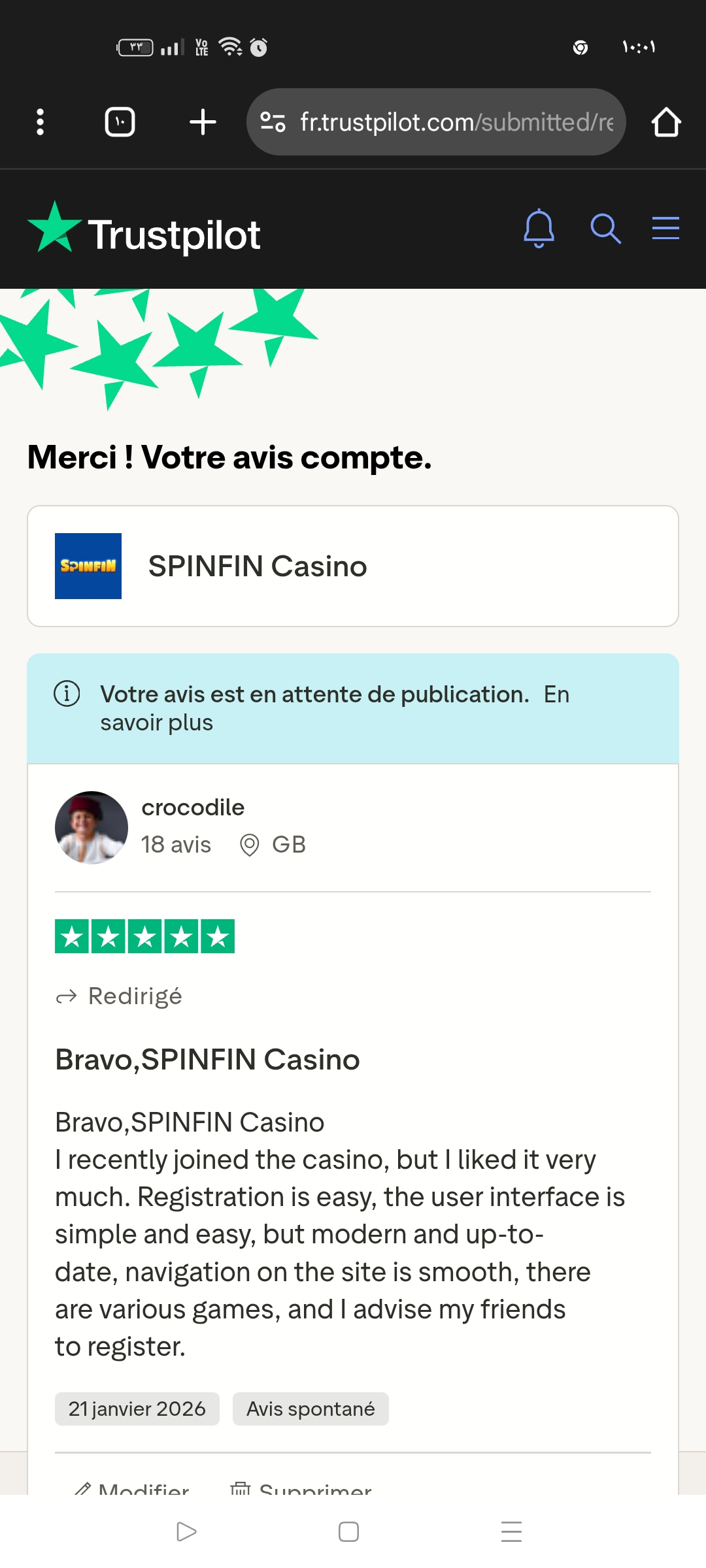This screenshot has height=1568, width=706.
Task: Open the "Bravo,SPINFIN Casino" review title
Action: (x=207, y=1059)
